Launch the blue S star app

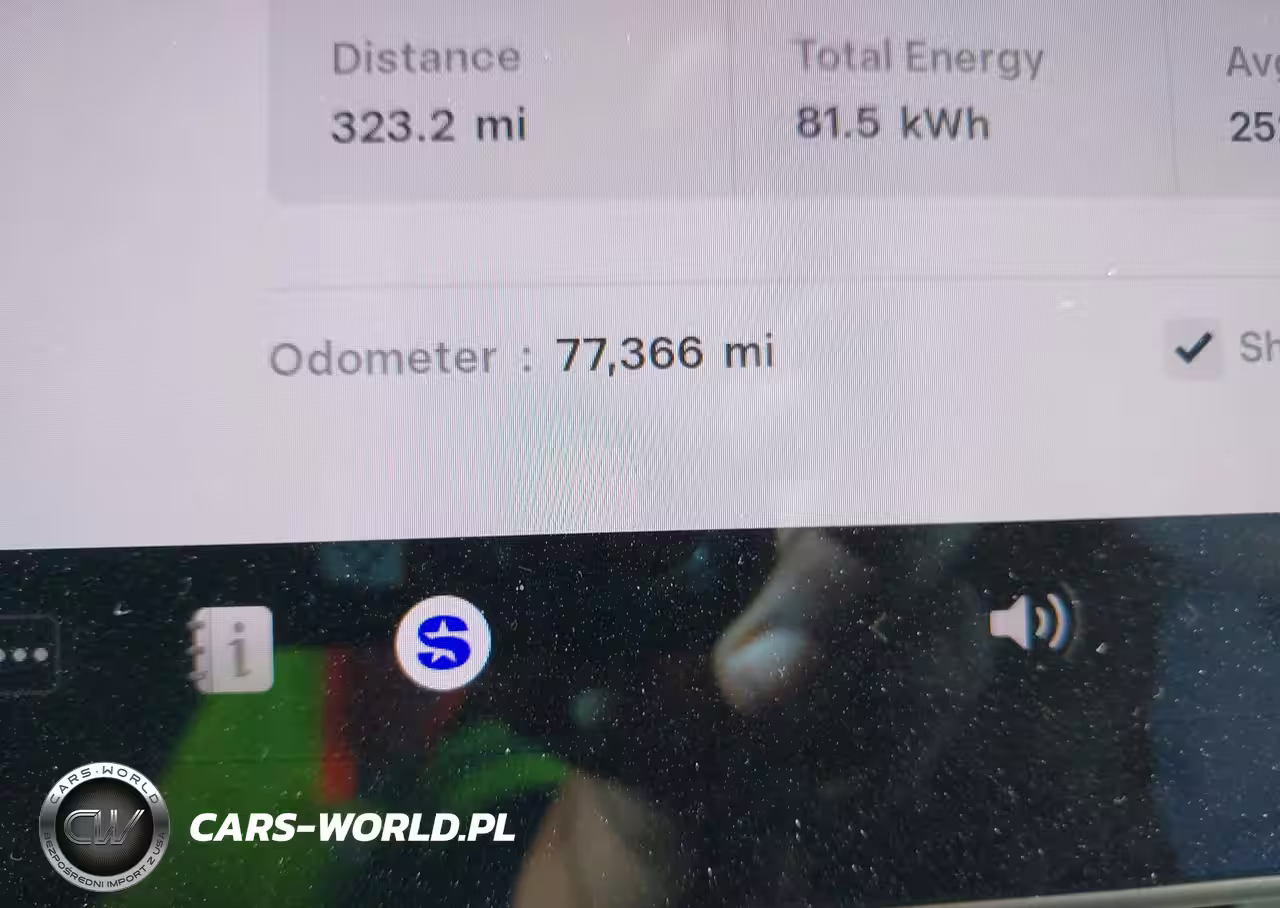tap(443, 642)
